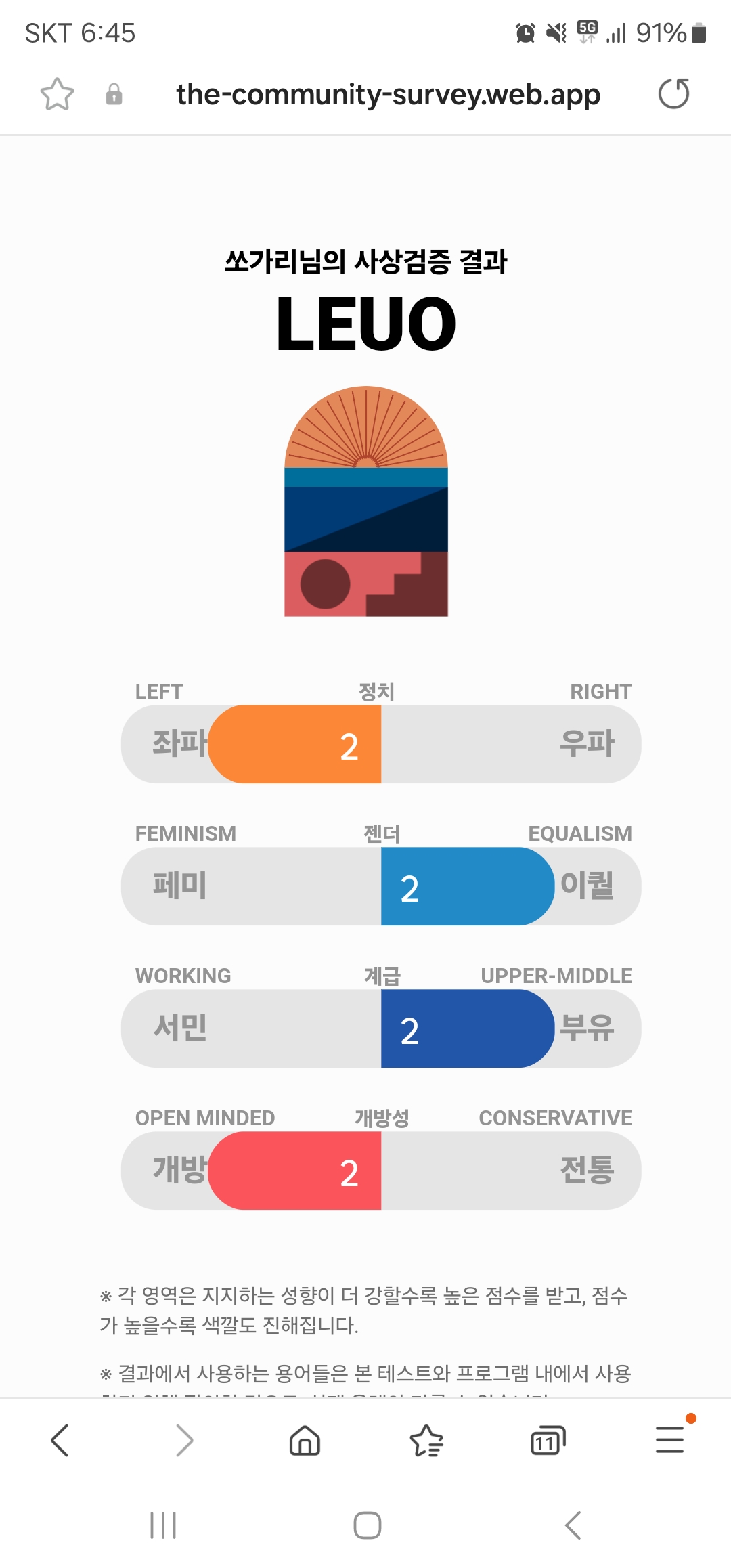Reload the survey page
Viewport: 731px width, 1568px height.
pyautogui.click(x=673, y=93)
